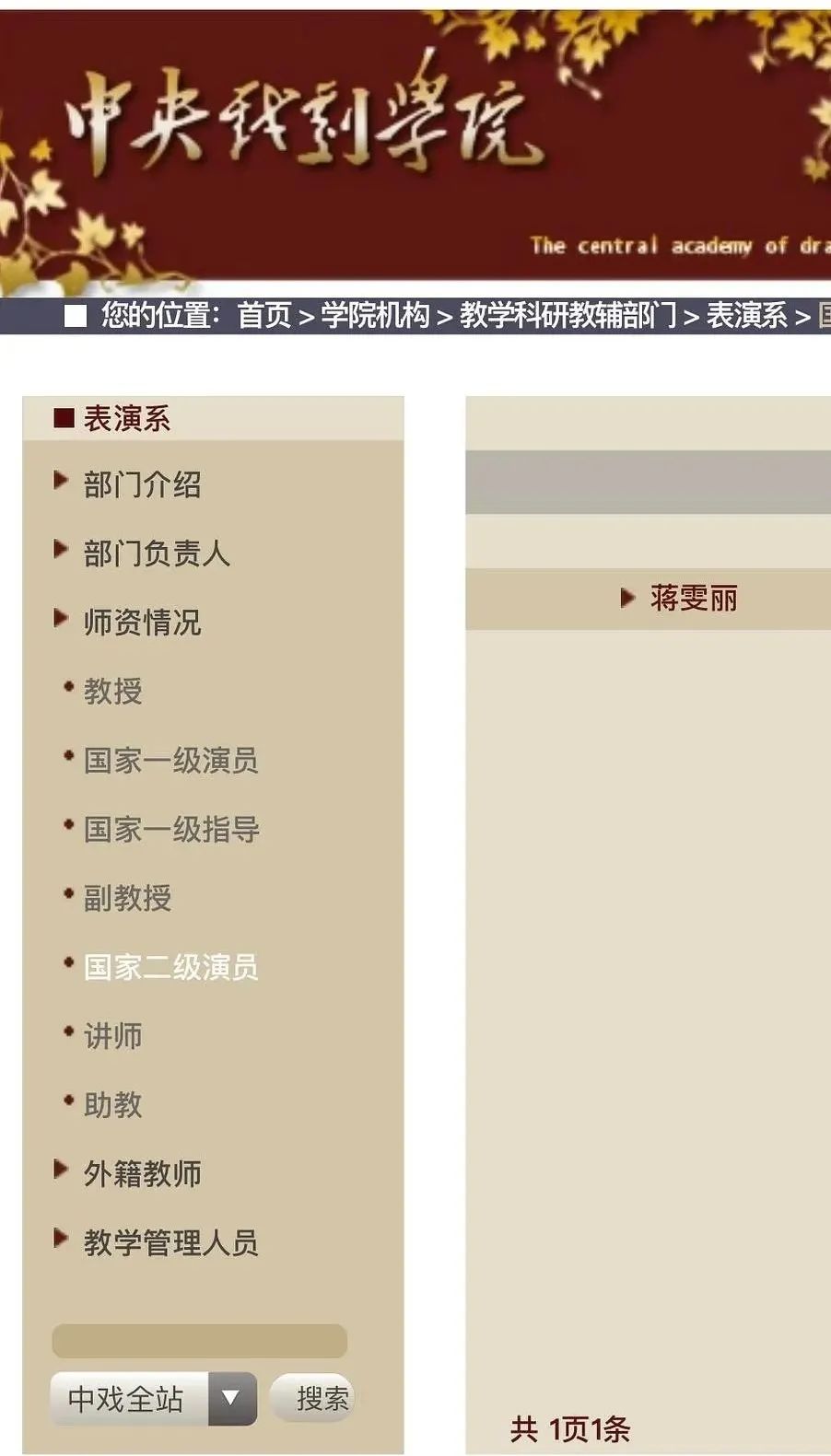
Task: Open 表演系 breadcrumb link
Action: (x=746, y=315)
